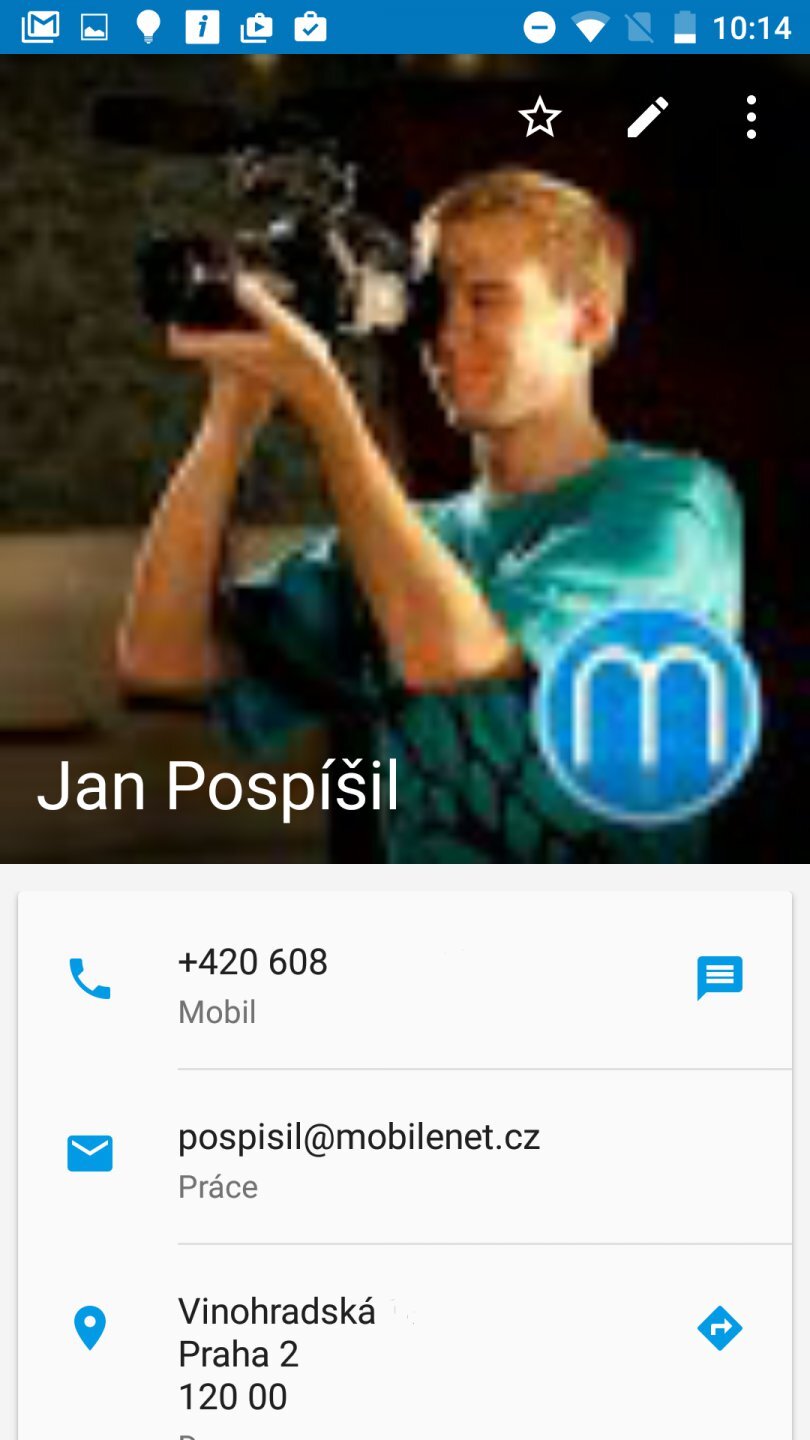Get directions to the Vinohradská address
Viewport: 810px width, 1440px height.
tap(719, 1329)
